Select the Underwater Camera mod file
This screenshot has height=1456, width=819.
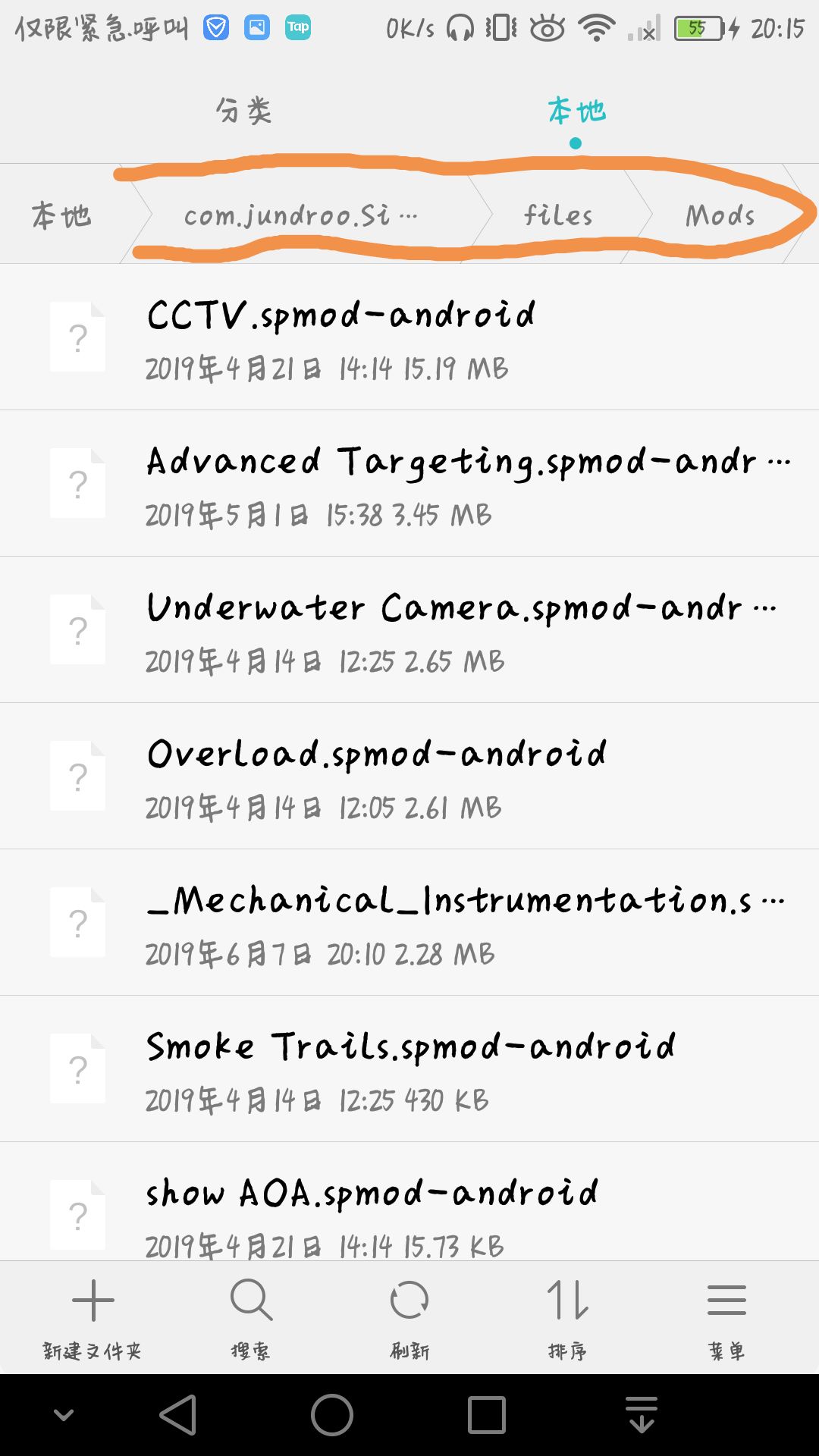coord(409,630)
